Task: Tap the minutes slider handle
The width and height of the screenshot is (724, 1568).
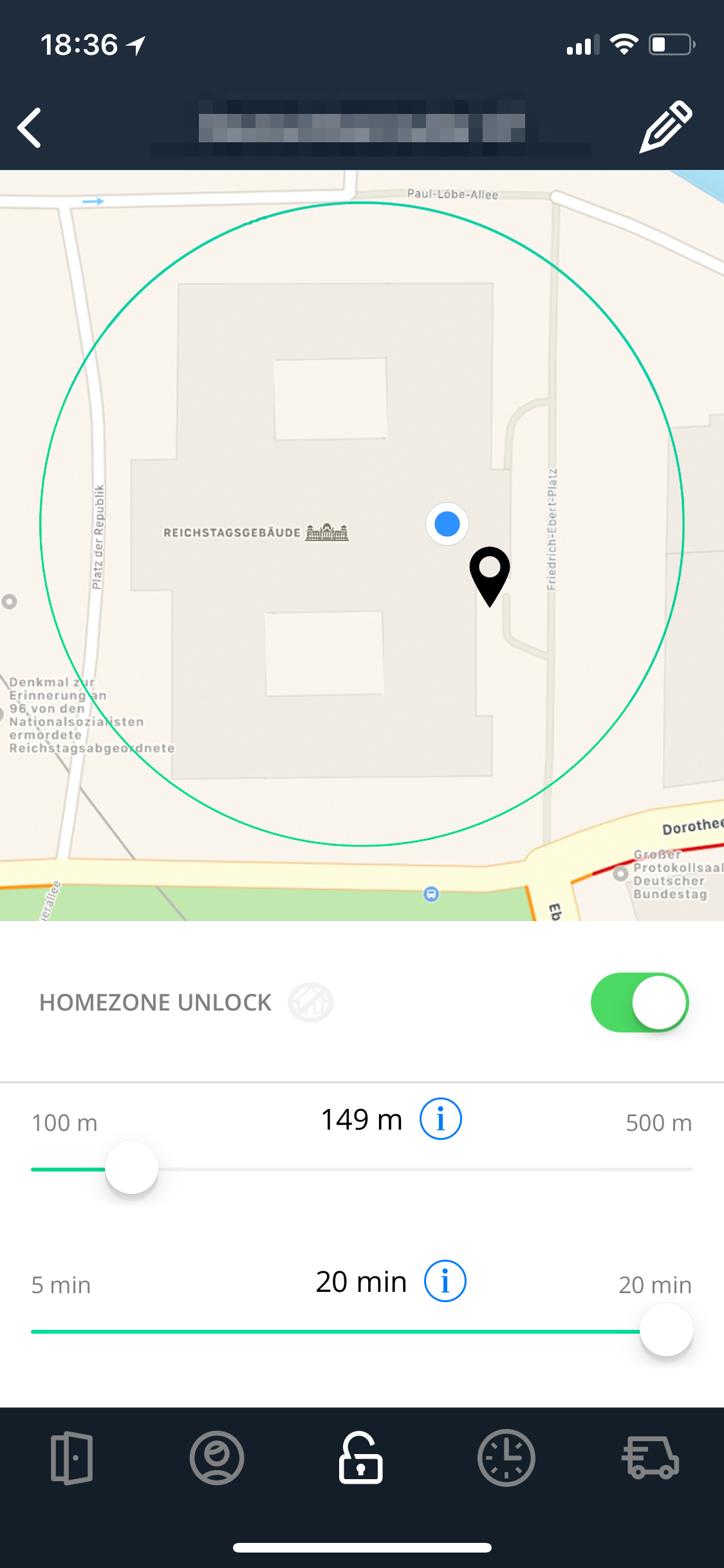Action: 666,1330
